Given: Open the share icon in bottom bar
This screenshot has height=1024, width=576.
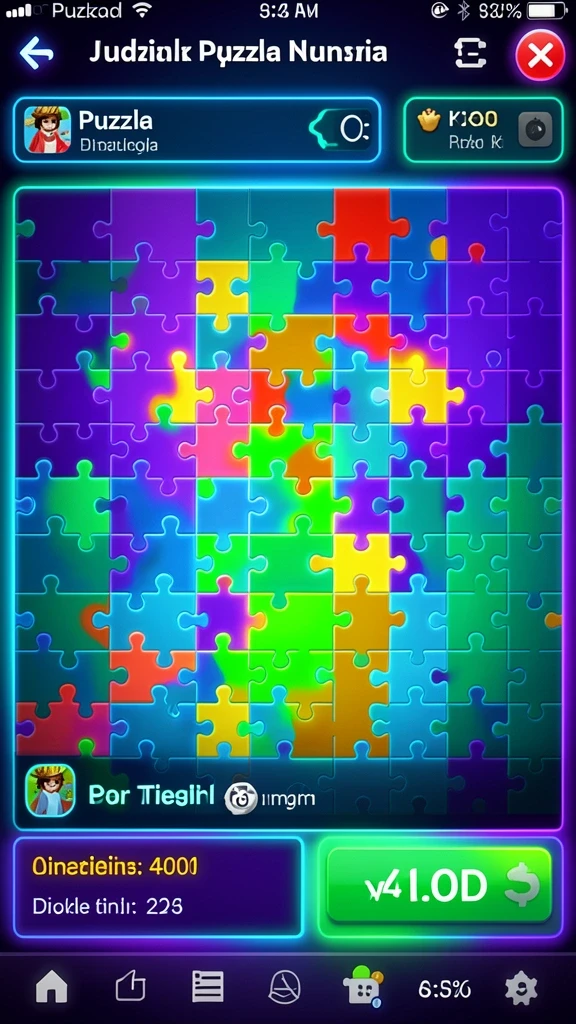Looking at the screenshot, I should pos(130,986).
